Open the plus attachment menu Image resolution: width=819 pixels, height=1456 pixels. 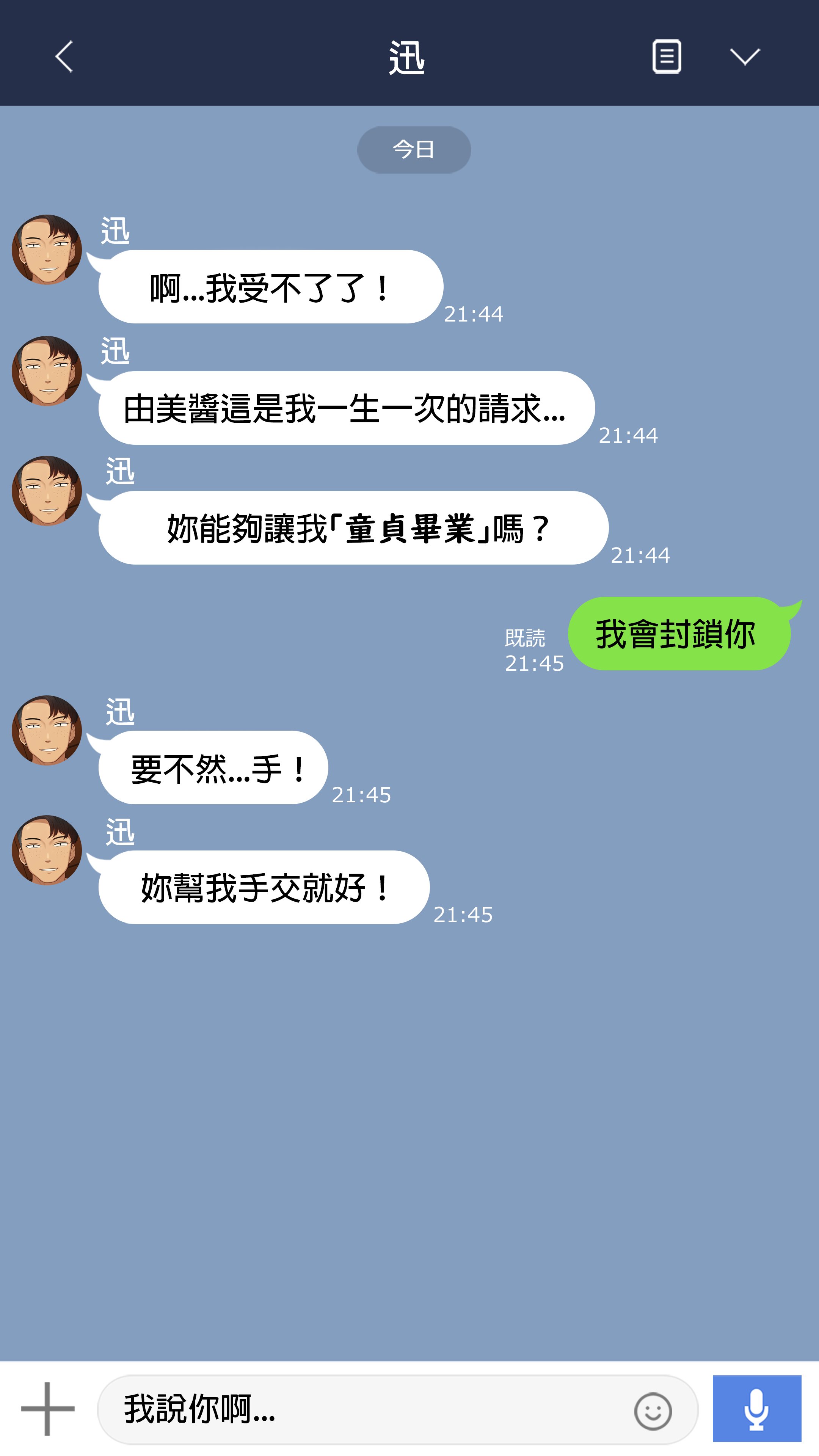pyautogui.click(x=47, y=1409)
